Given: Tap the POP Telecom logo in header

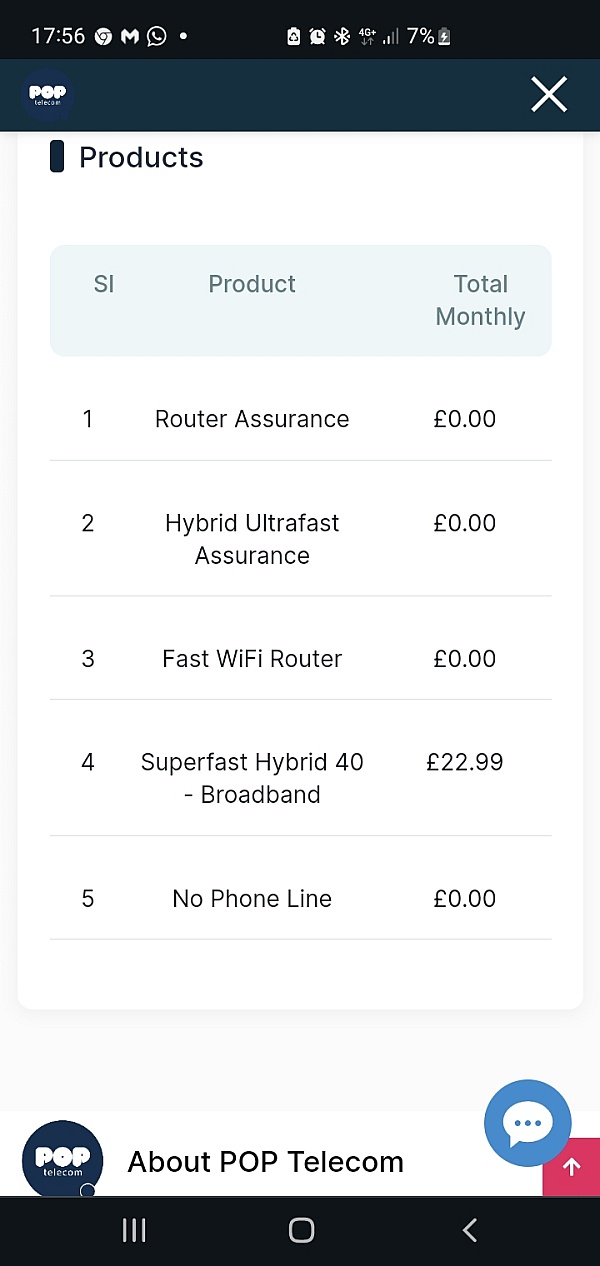Looking at the screenshot, I should [48, 96].
